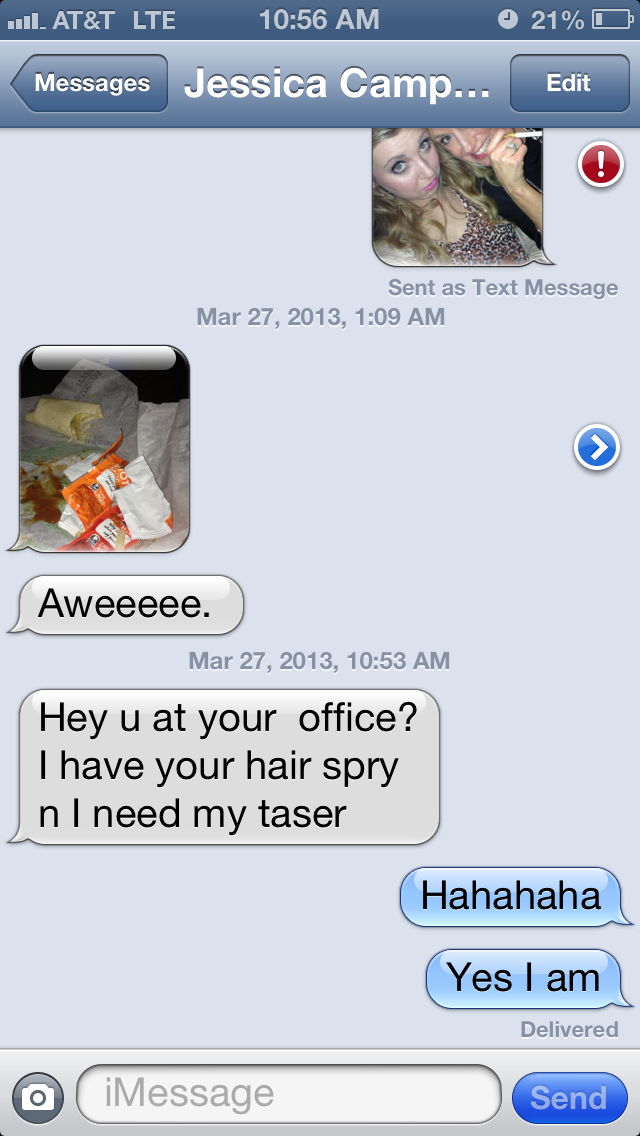The height and width of the screenshot is (1136, 640).
Task: Open the camera attachment button
Action: point(38,1098)
